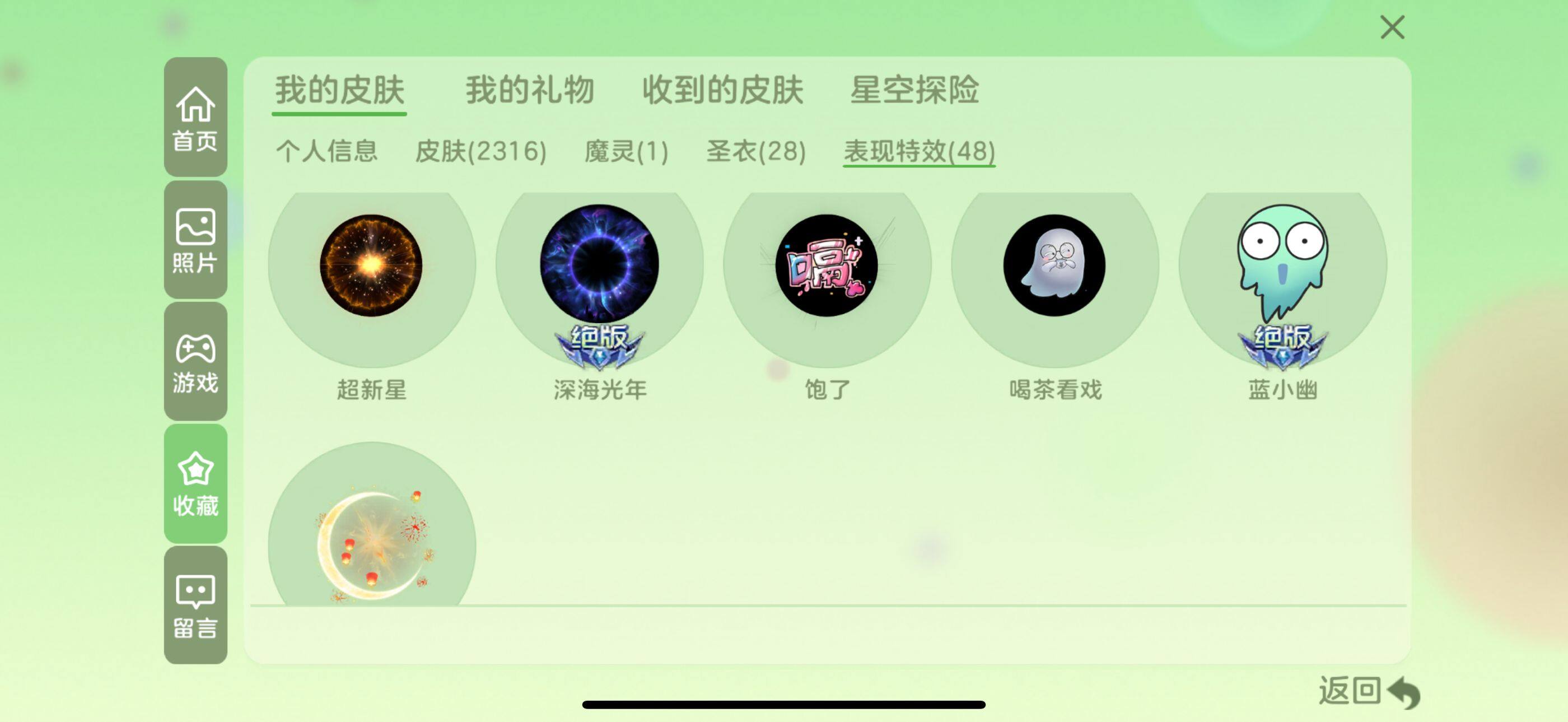Select the 皮肤(2316) sub-tab
Viewport: 1568px width, 722px height.
[480, 151]
